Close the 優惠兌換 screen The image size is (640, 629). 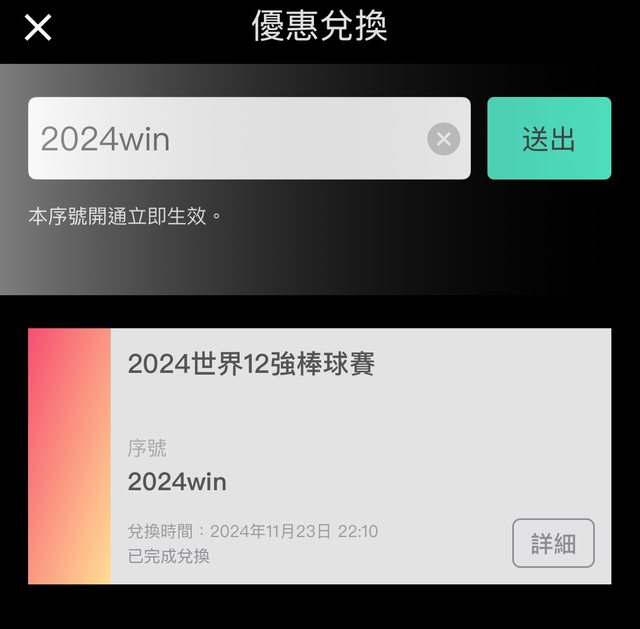38,28
